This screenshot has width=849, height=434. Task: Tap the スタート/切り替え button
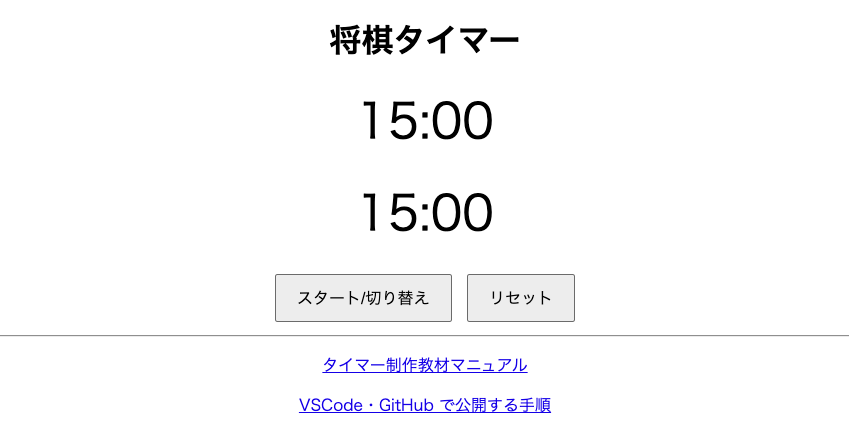[x=363, y=298]
